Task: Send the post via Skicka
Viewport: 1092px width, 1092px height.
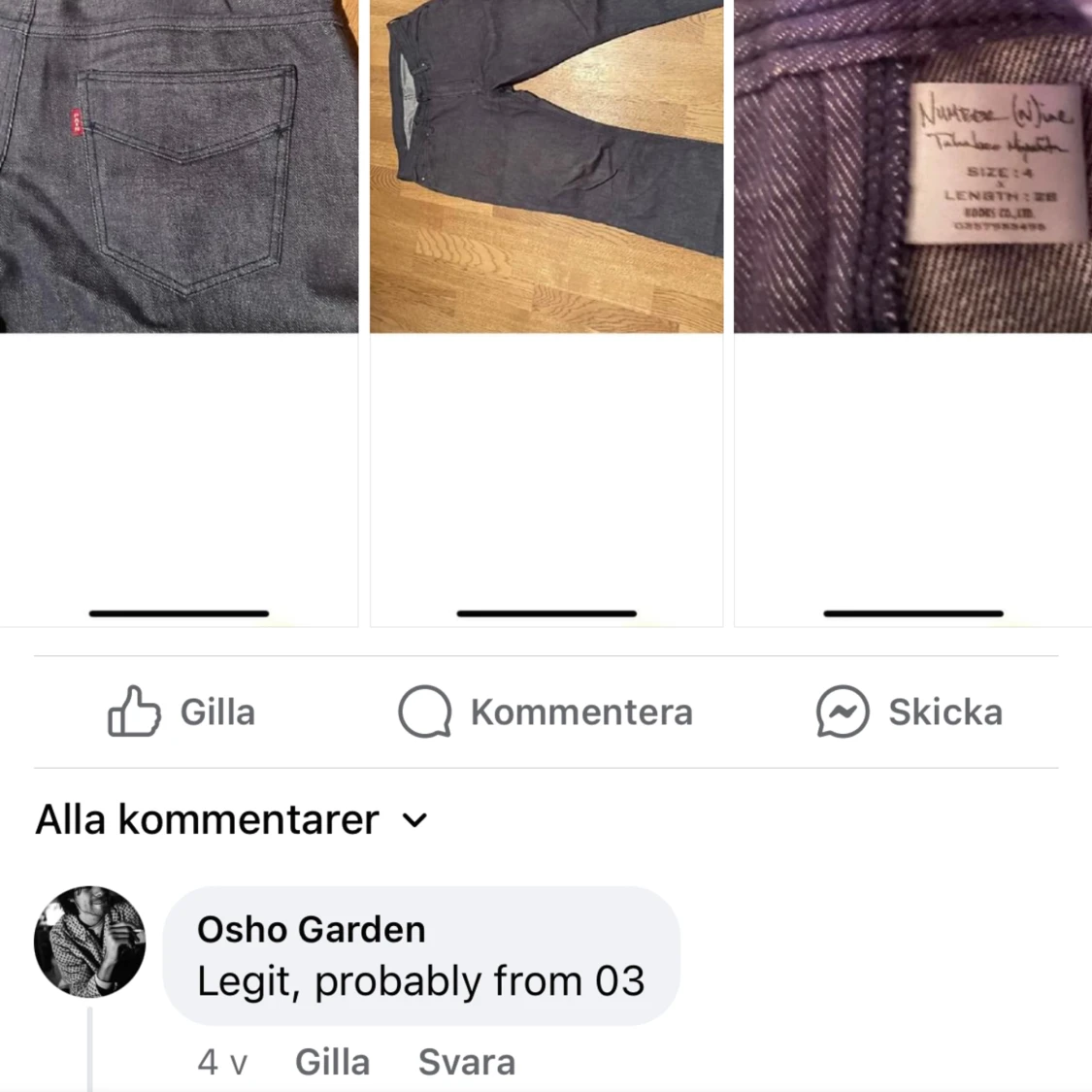Action: point(910,711)
